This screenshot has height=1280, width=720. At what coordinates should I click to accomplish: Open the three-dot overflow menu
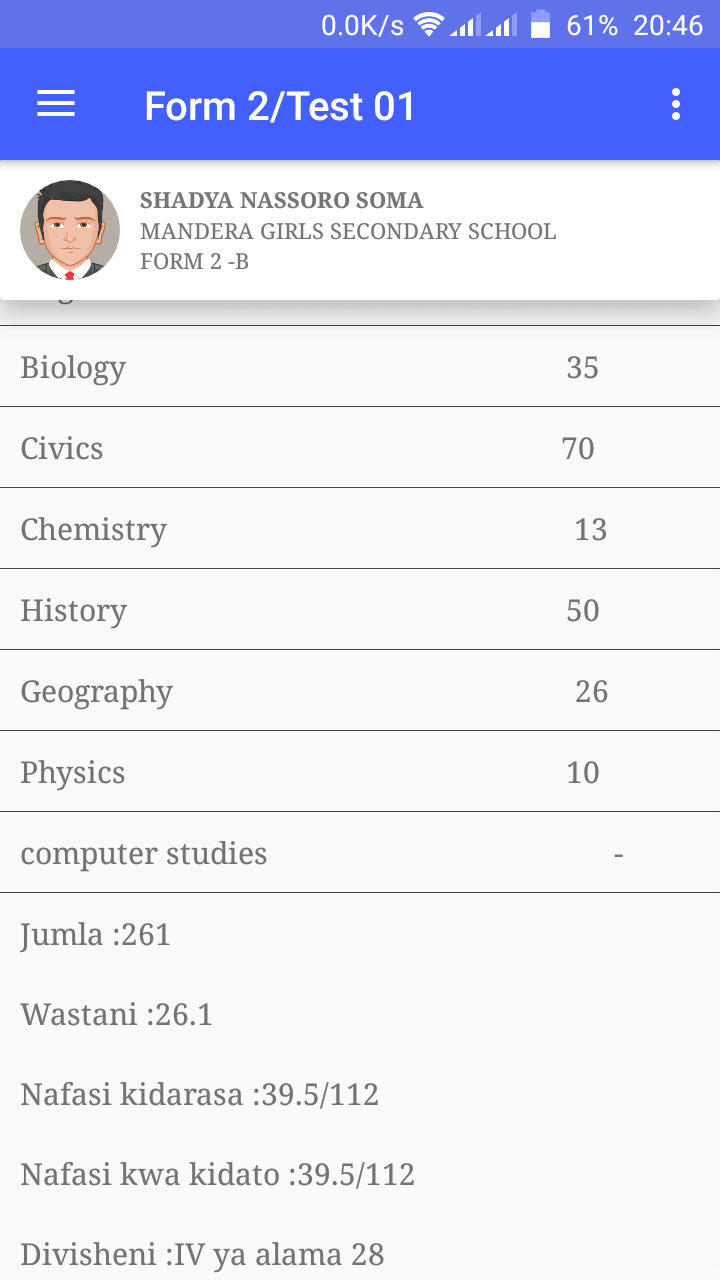click(676, 104)
